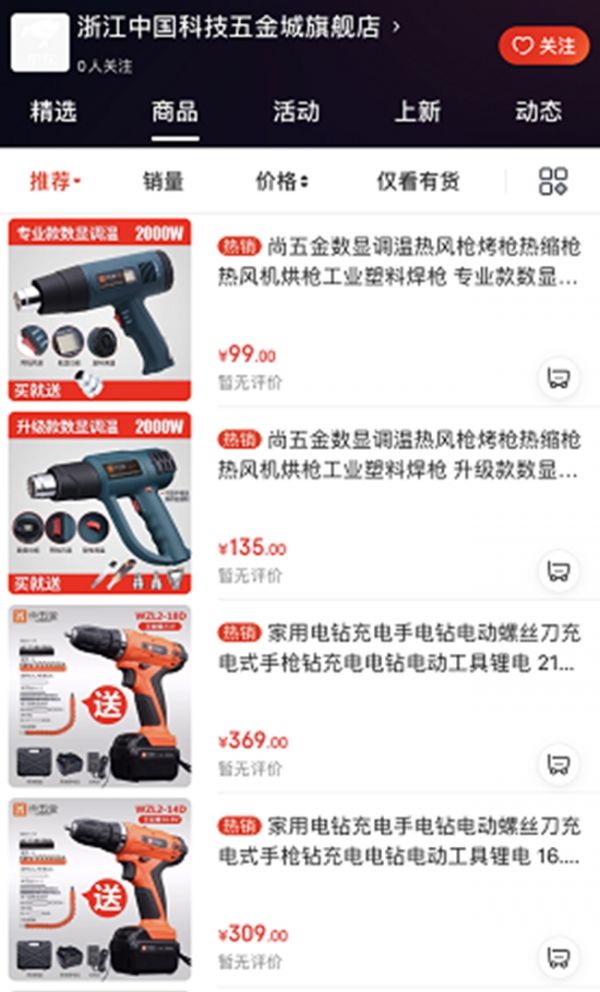The image size is (600, 992).
Task: Toggle the grid layout view icon
Action: 553,181
